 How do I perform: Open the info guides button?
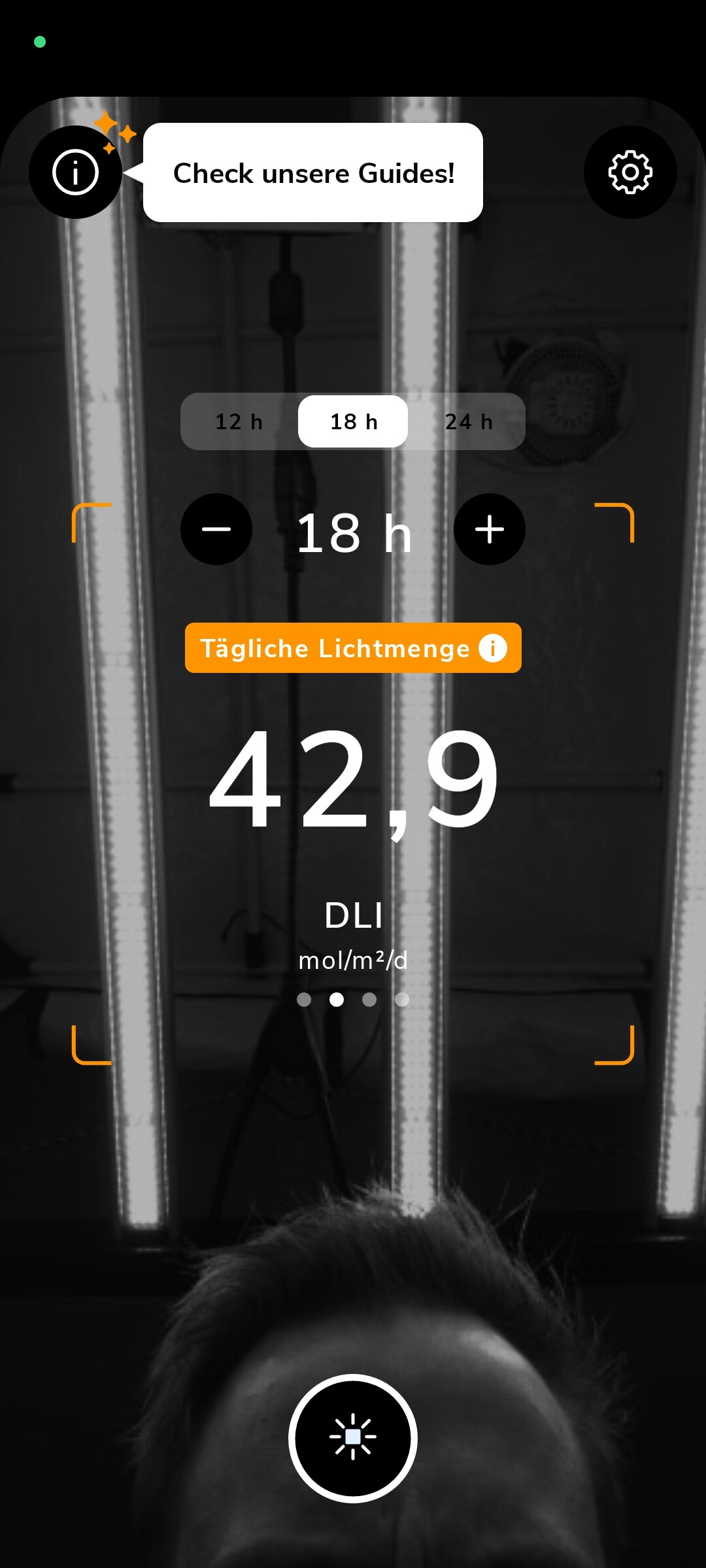75,172
